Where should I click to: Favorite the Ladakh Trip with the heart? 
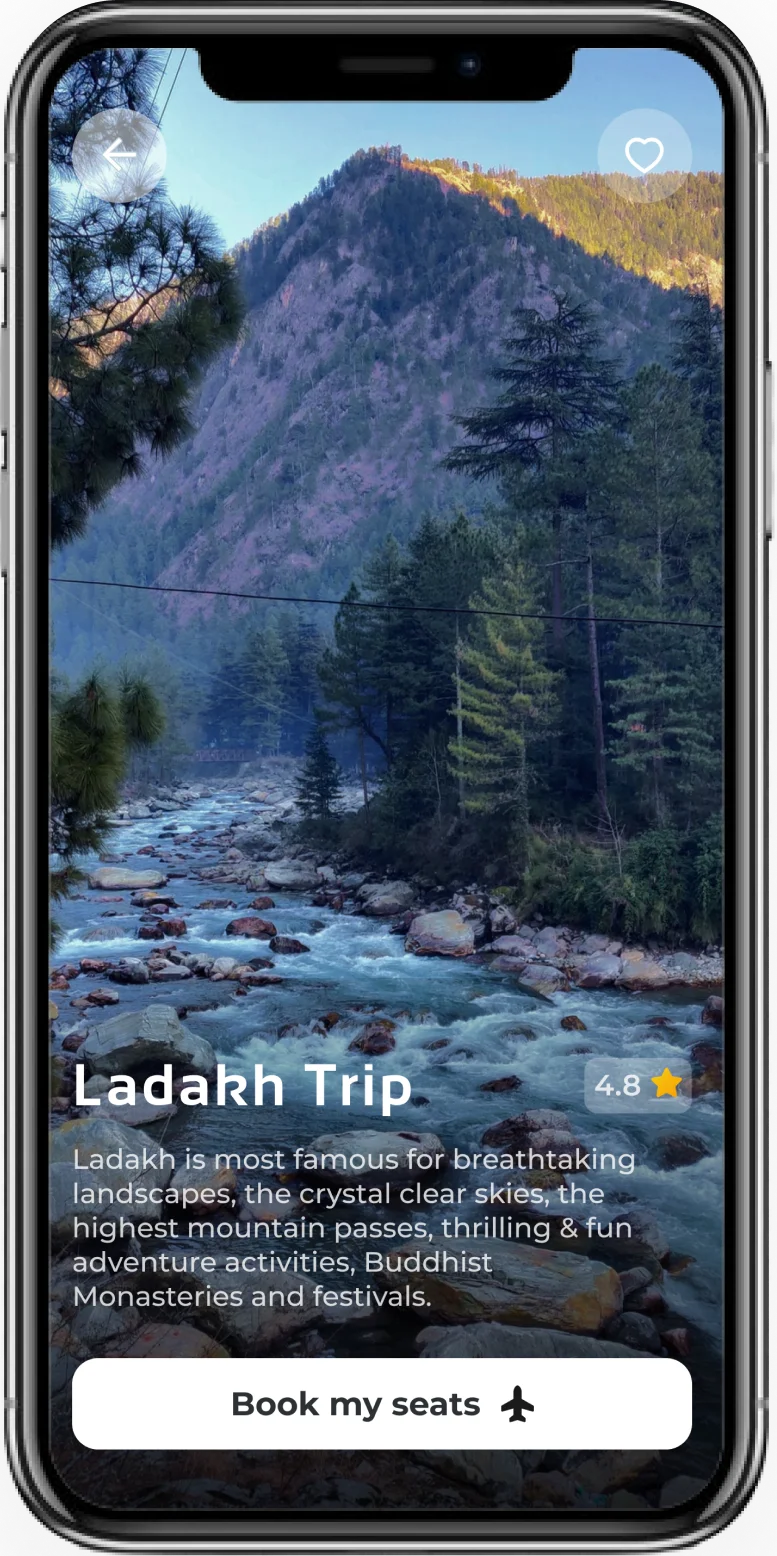644,155
